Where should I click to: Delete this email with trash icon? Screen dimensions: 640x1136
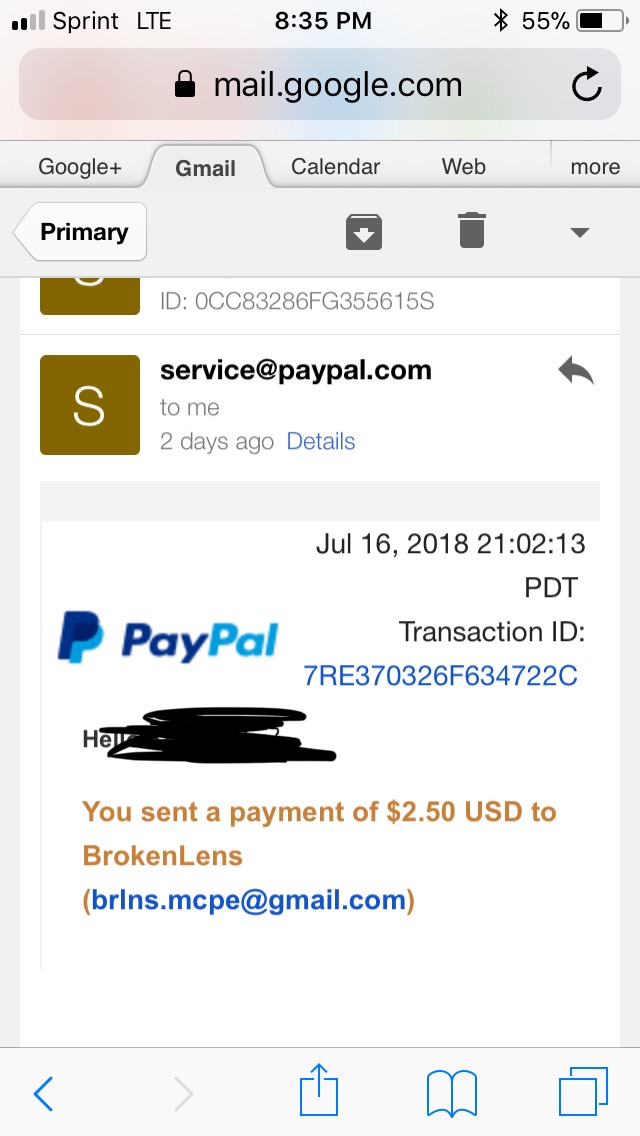pos(472,231)
